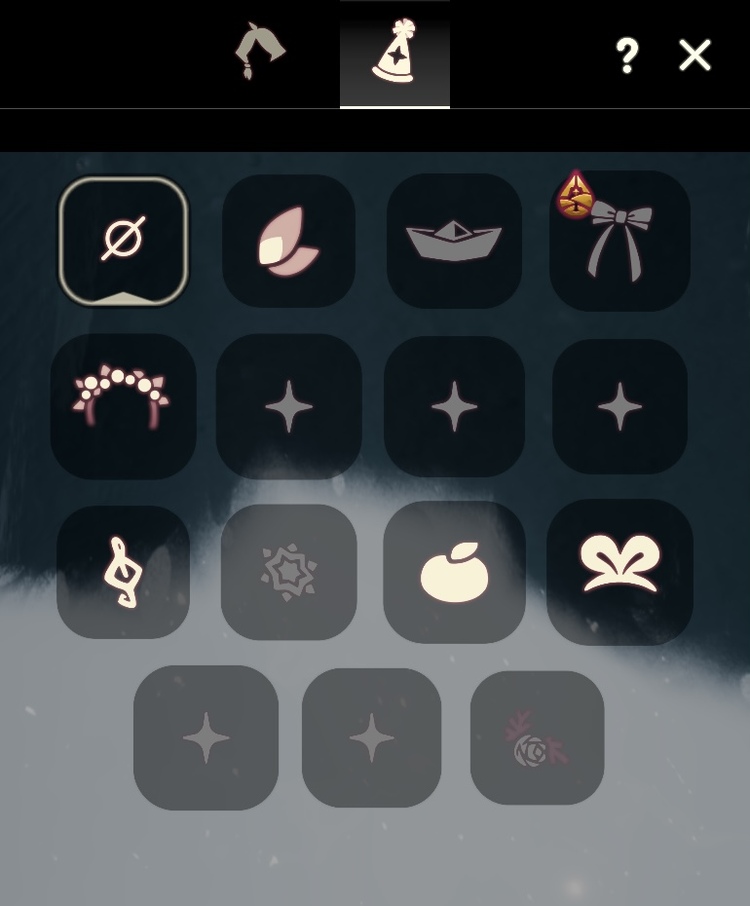Viewport: 750px width, 906px height.
Task: Select the star wreath accessory
Action: point(288,572)
